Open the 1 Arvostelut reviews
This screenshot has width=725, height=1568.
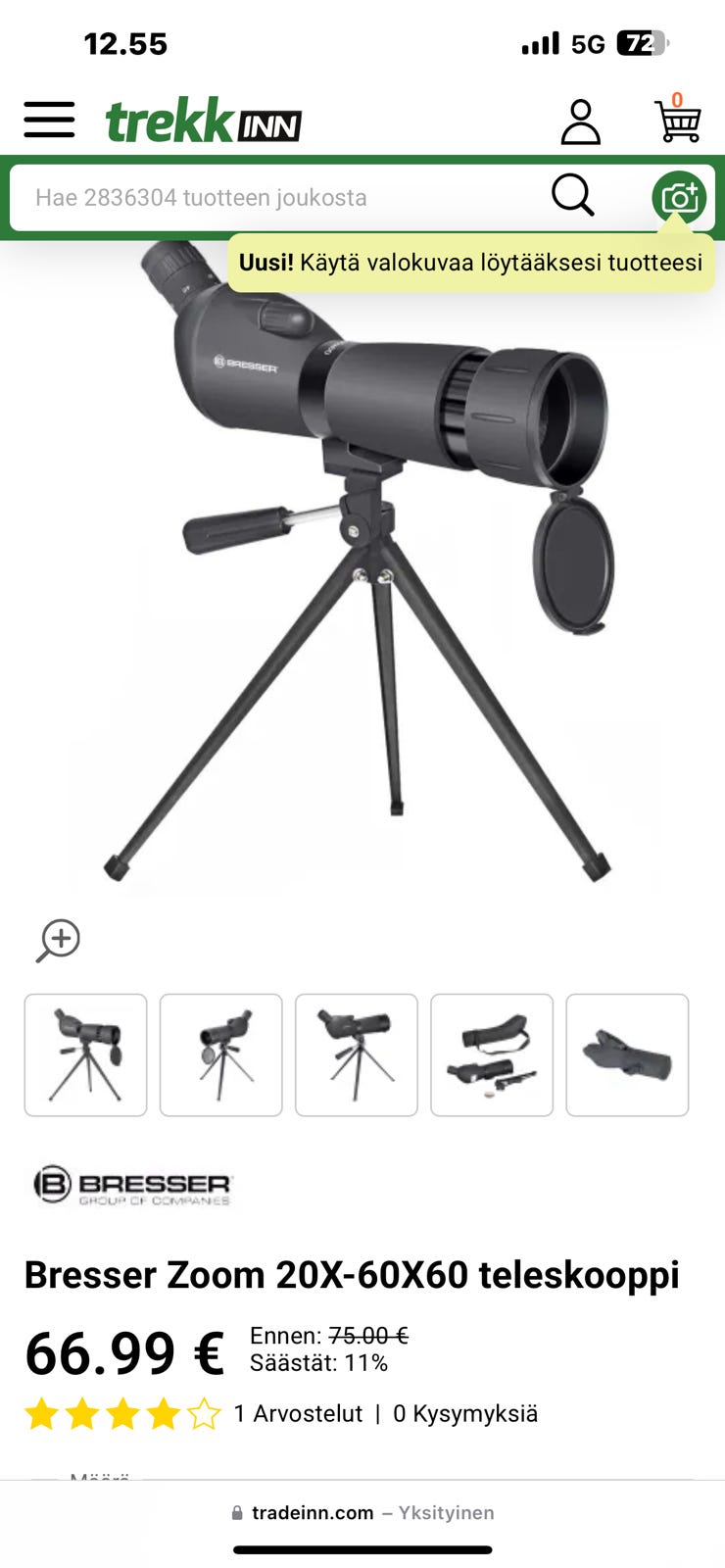298,1414
